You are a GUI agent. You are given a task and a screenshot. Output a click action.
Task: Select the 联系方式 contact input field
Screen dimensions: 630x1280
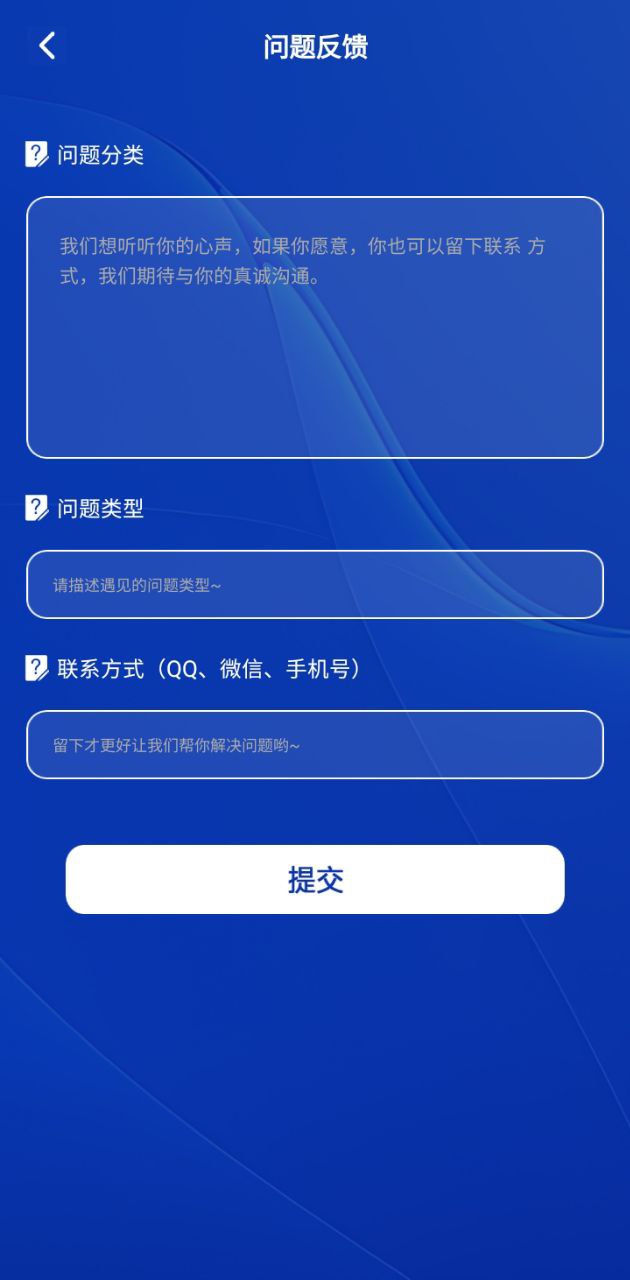pos(315,745)
